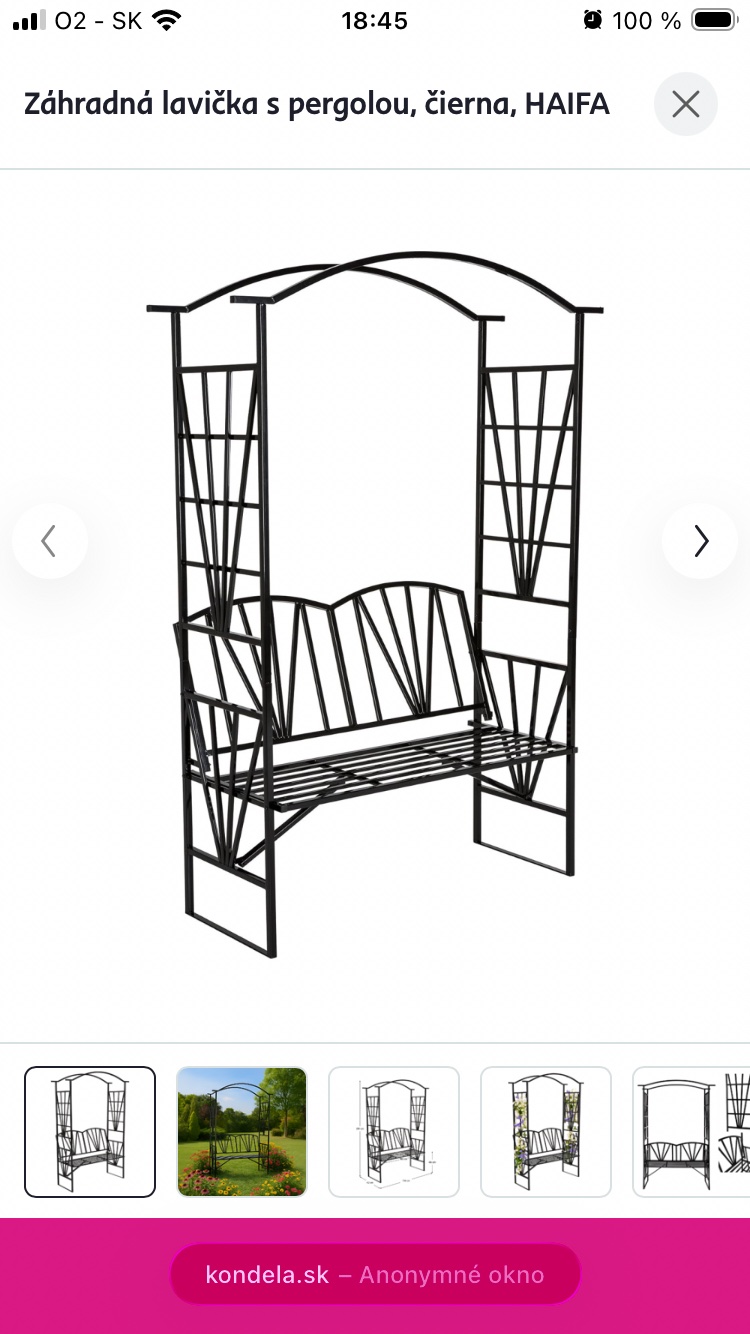The image size is (750, 1334).
Task: Go to the previous product image
Action: [x=49, y=541]
